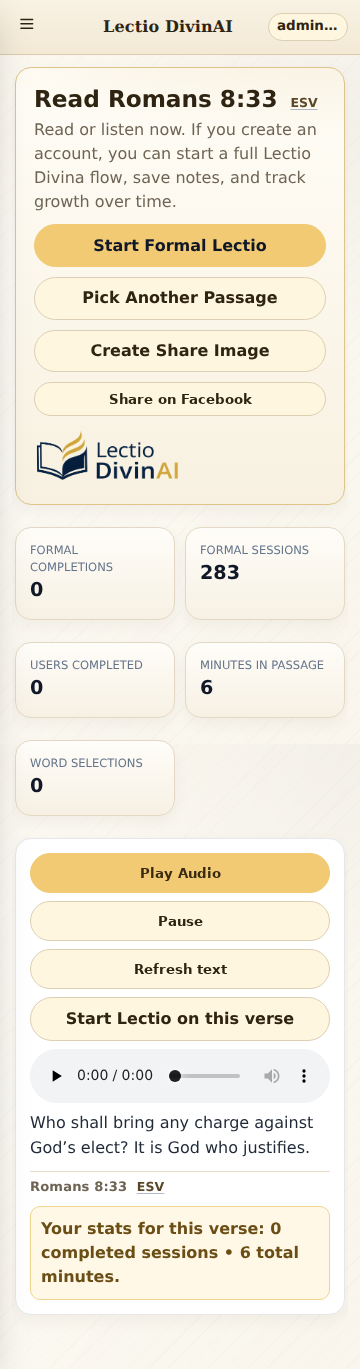
Task: Refresh text of the verse
Action: tap(180, 969)
